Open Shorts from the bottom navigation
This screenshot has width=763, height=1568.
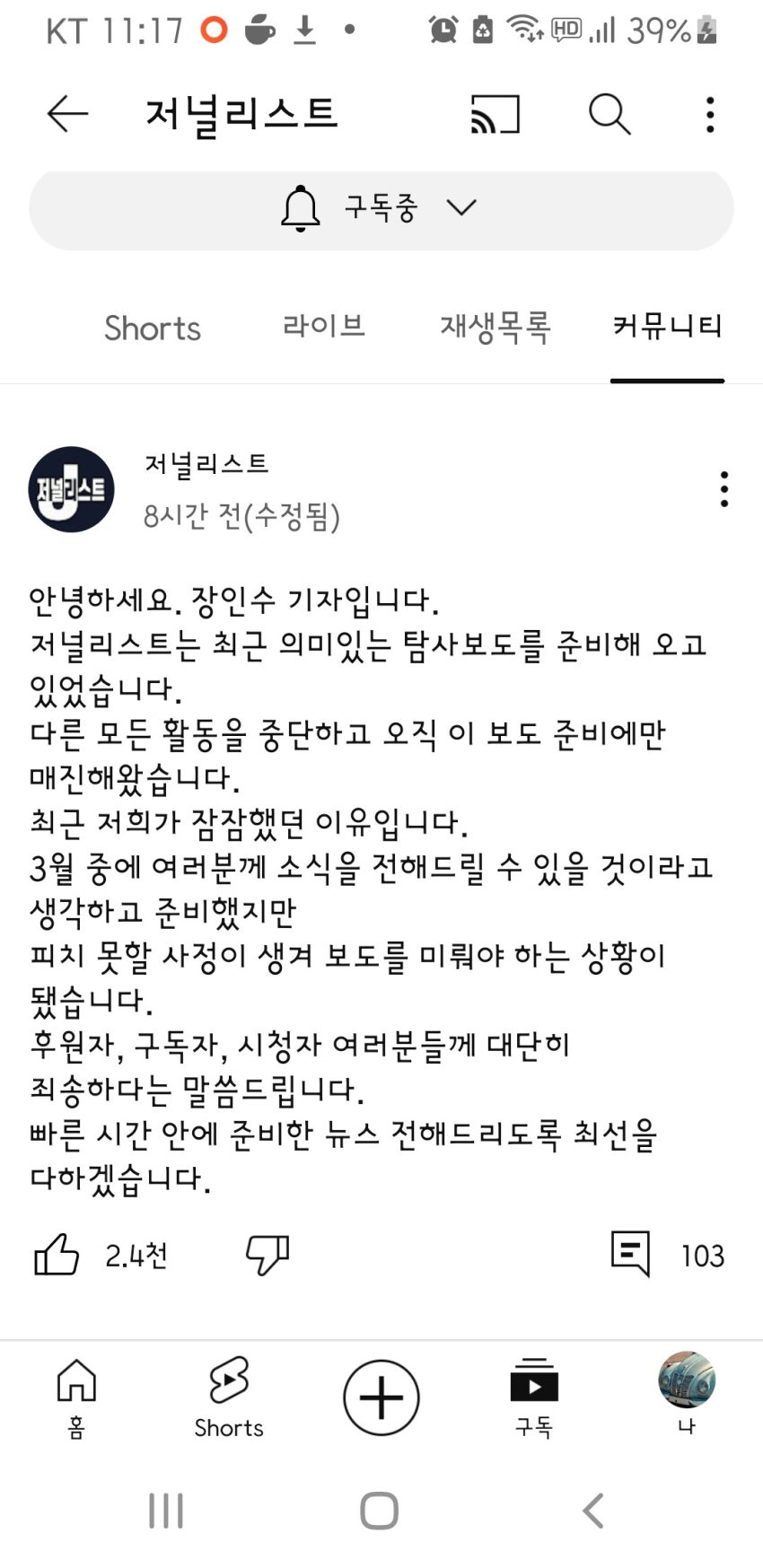click(x=229, y=1397)
